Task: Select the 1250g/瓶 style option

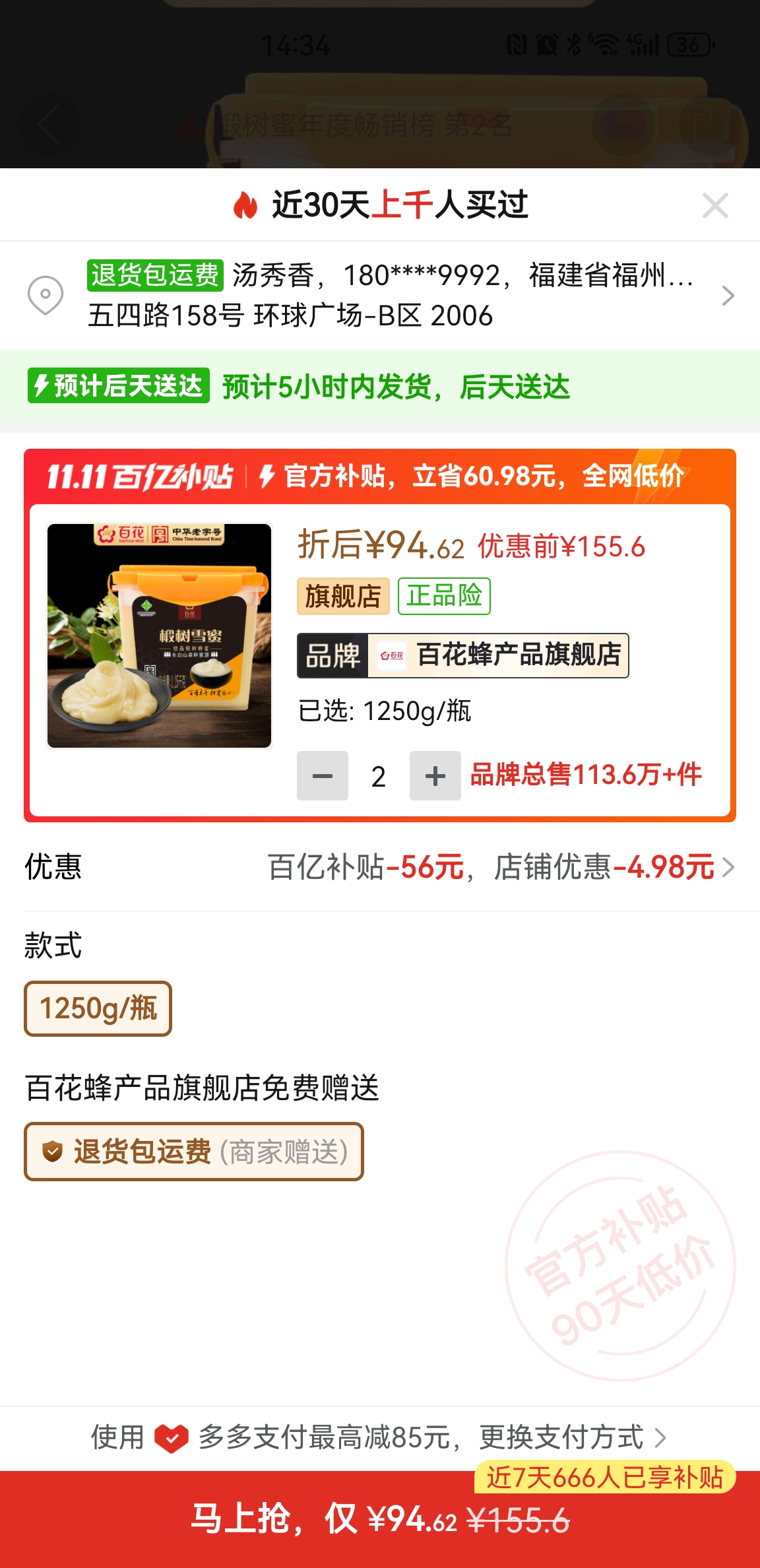Action: point(98,1008)
